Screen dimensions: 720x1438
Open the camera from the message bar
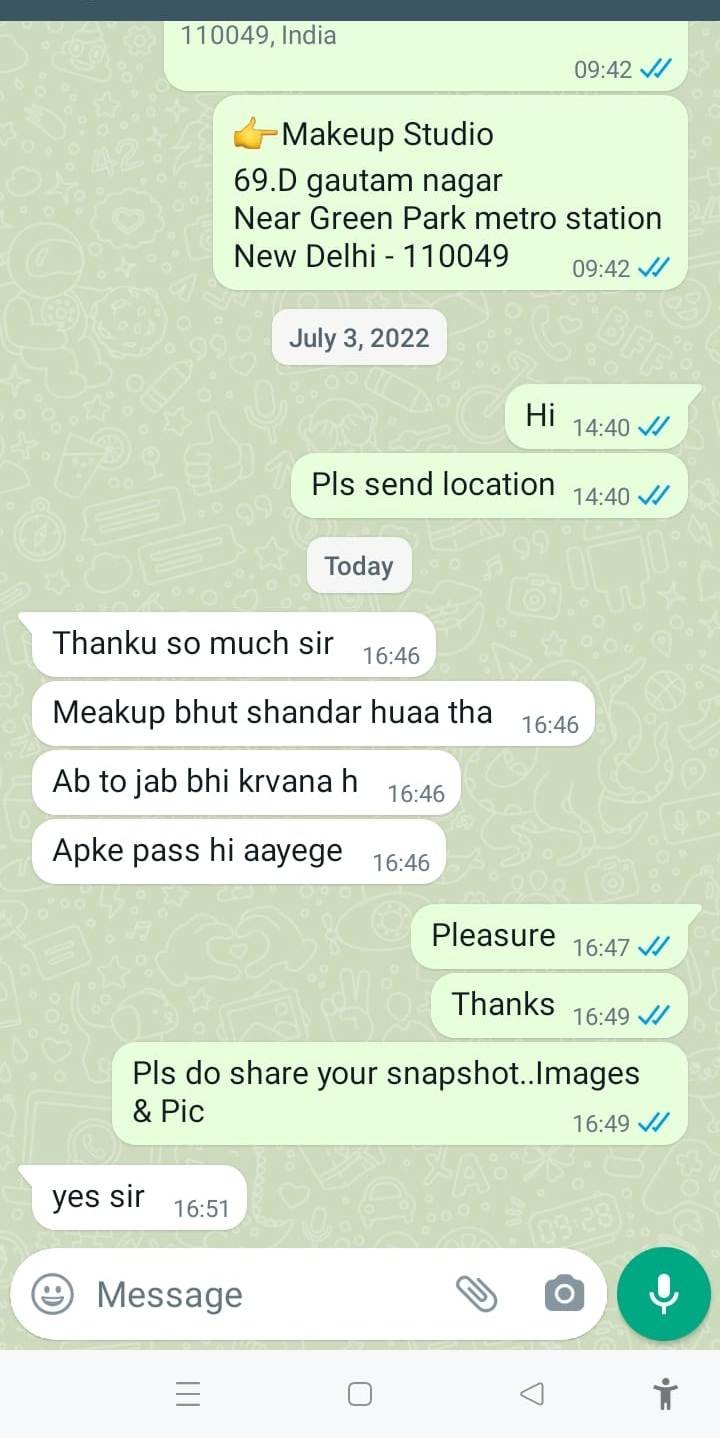coord(564,1294)
